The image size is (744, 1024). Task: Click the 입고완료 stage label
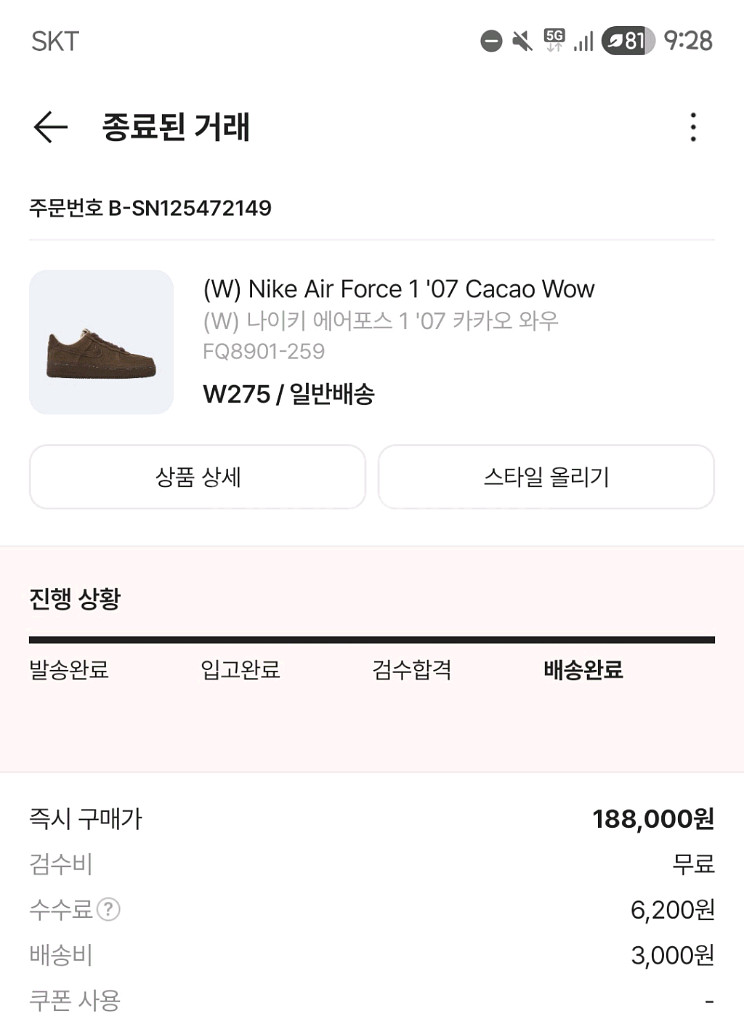tap(239, 670)
